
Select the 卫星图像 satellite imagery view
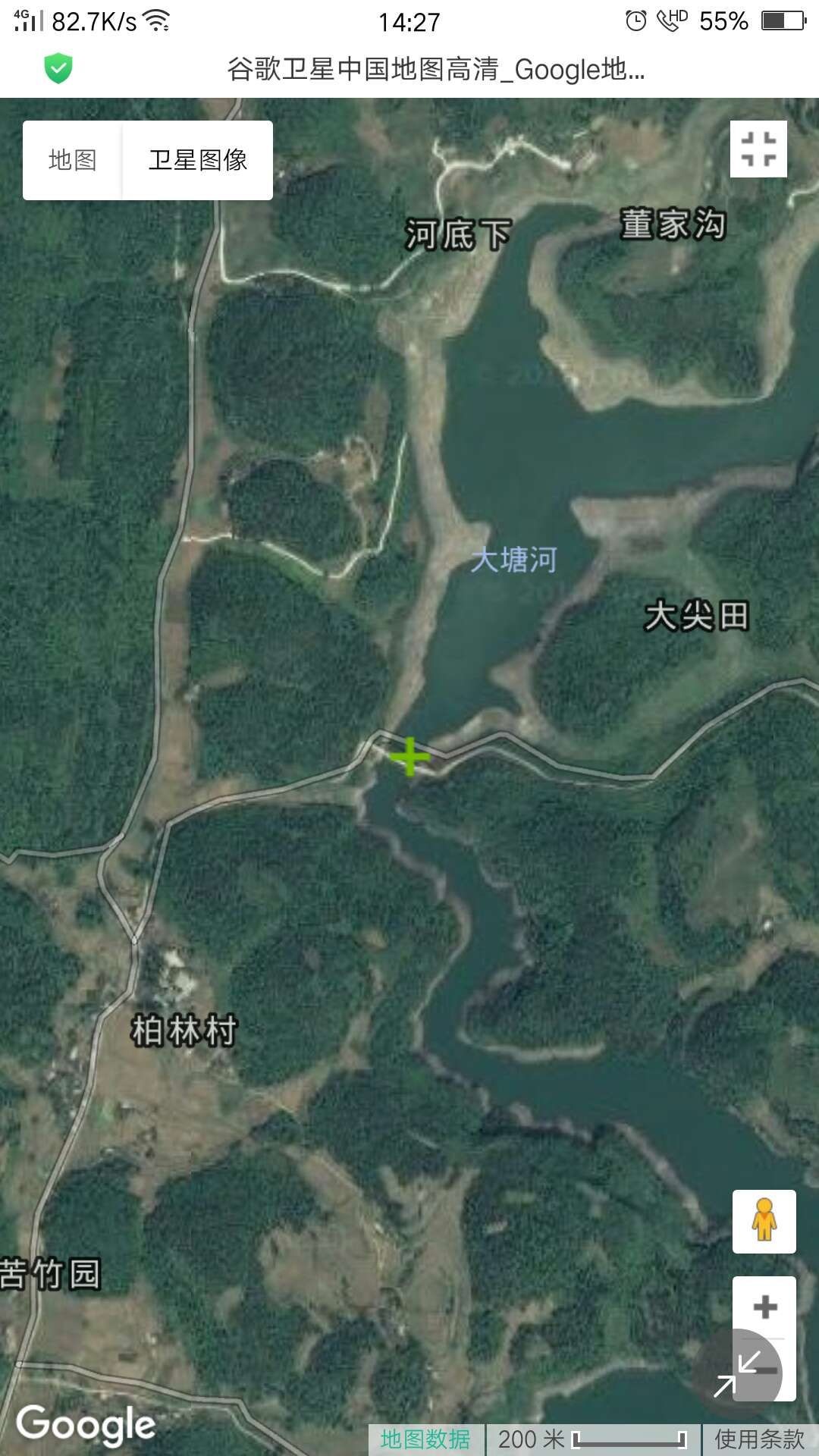pyautogui.click(x=198, y=160)
